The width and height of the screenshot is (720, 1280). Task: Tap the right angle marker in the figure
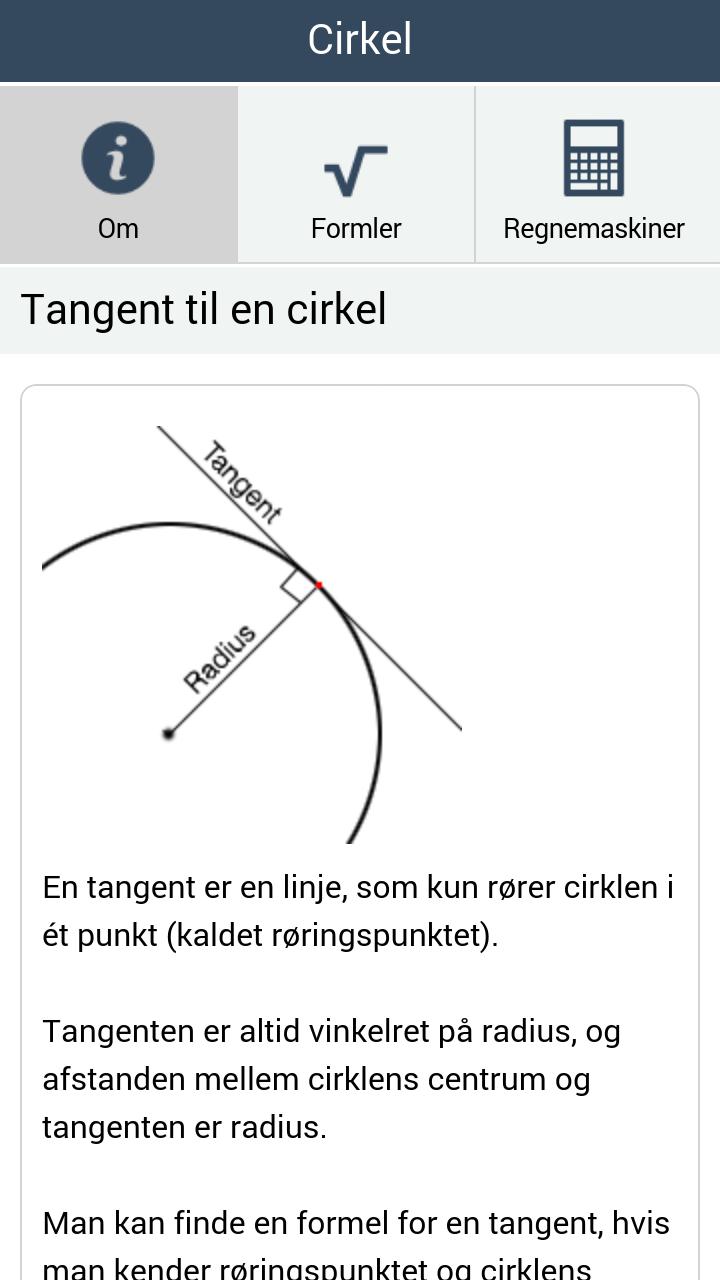point(297,585)
